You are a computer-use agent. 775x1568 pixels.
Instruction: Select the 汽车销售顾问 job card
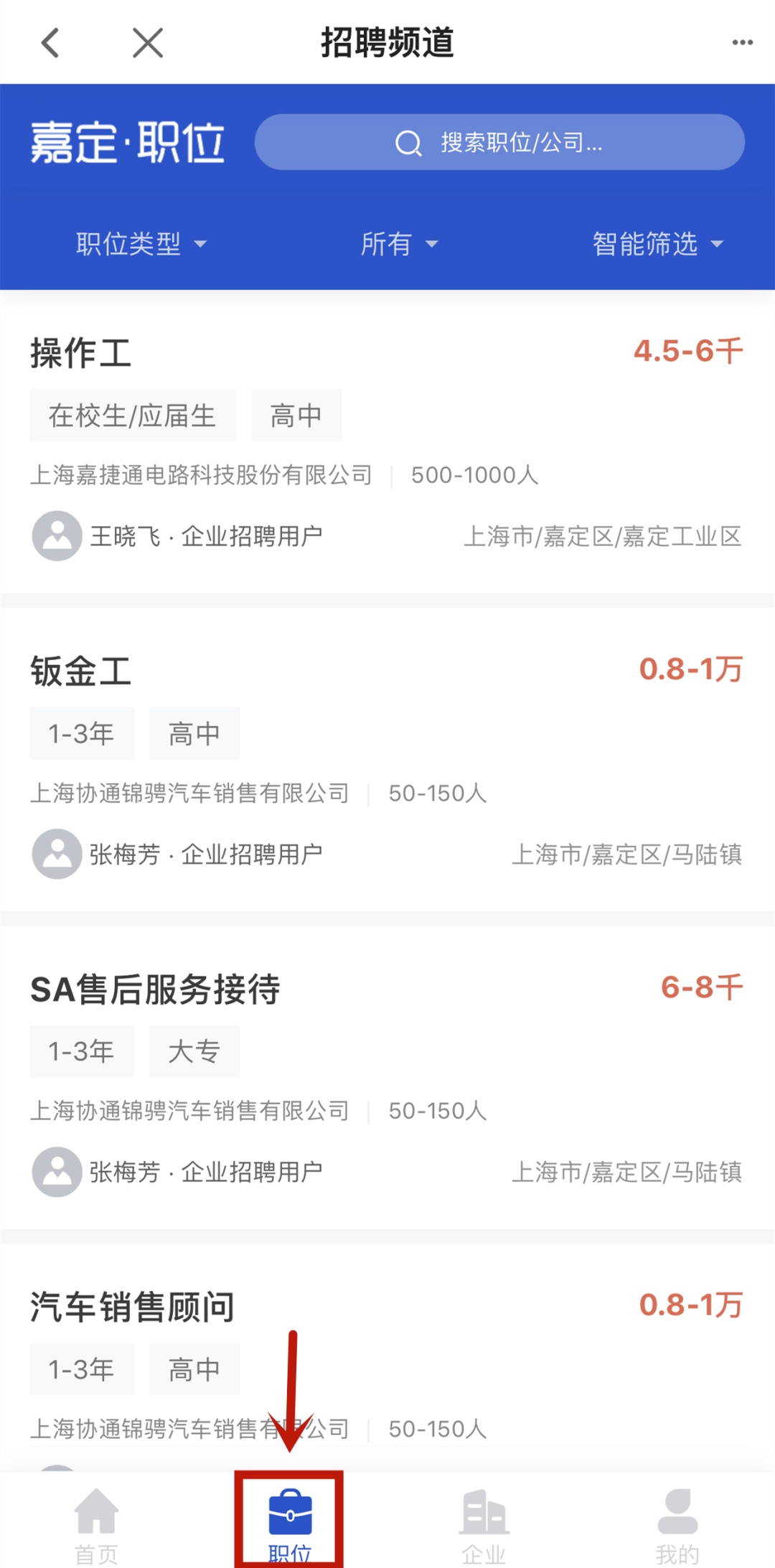pyautogui.click(x=133, y=1307)
